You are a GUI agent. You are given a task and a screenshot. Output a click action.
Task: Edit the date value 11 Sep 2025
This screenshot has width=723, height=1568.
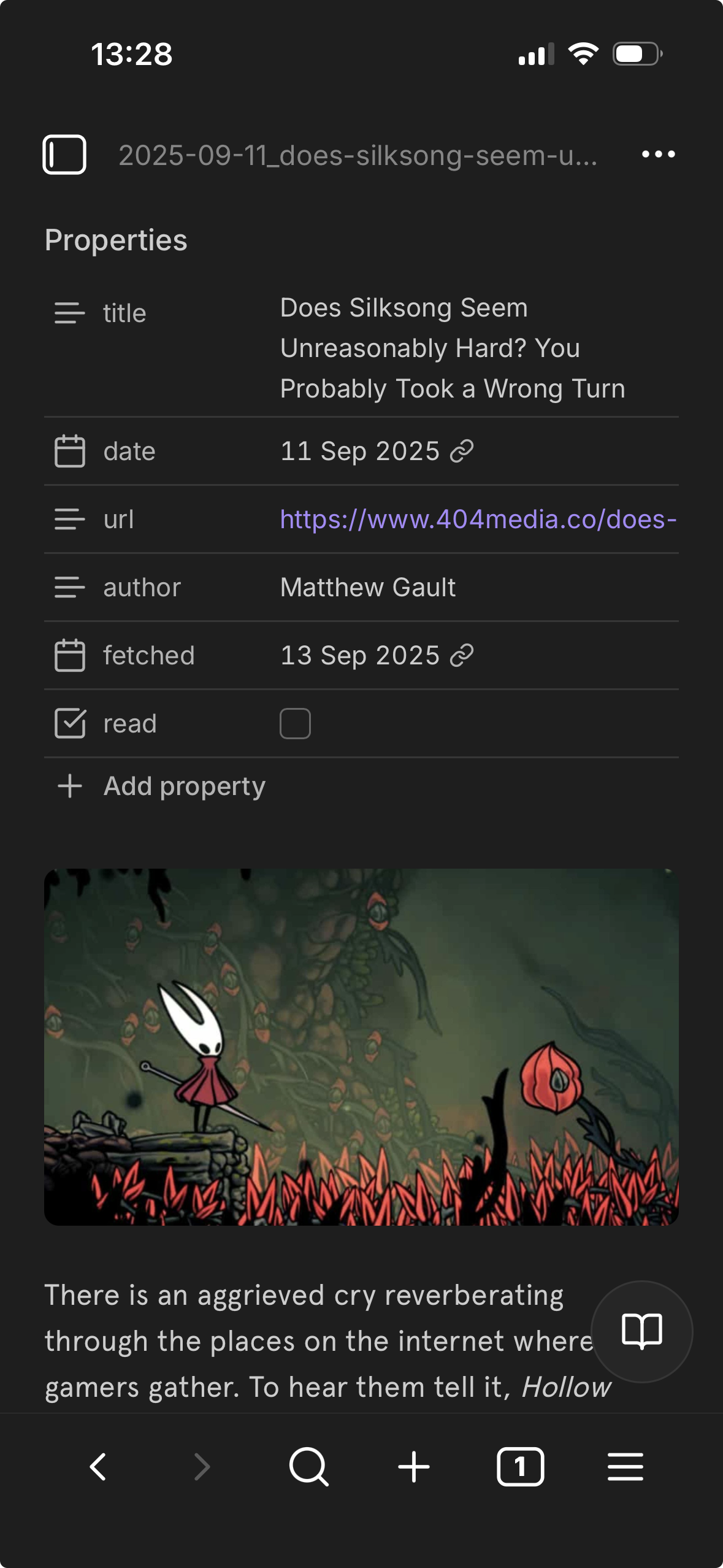pyautogui.click(x=360, y=452)
